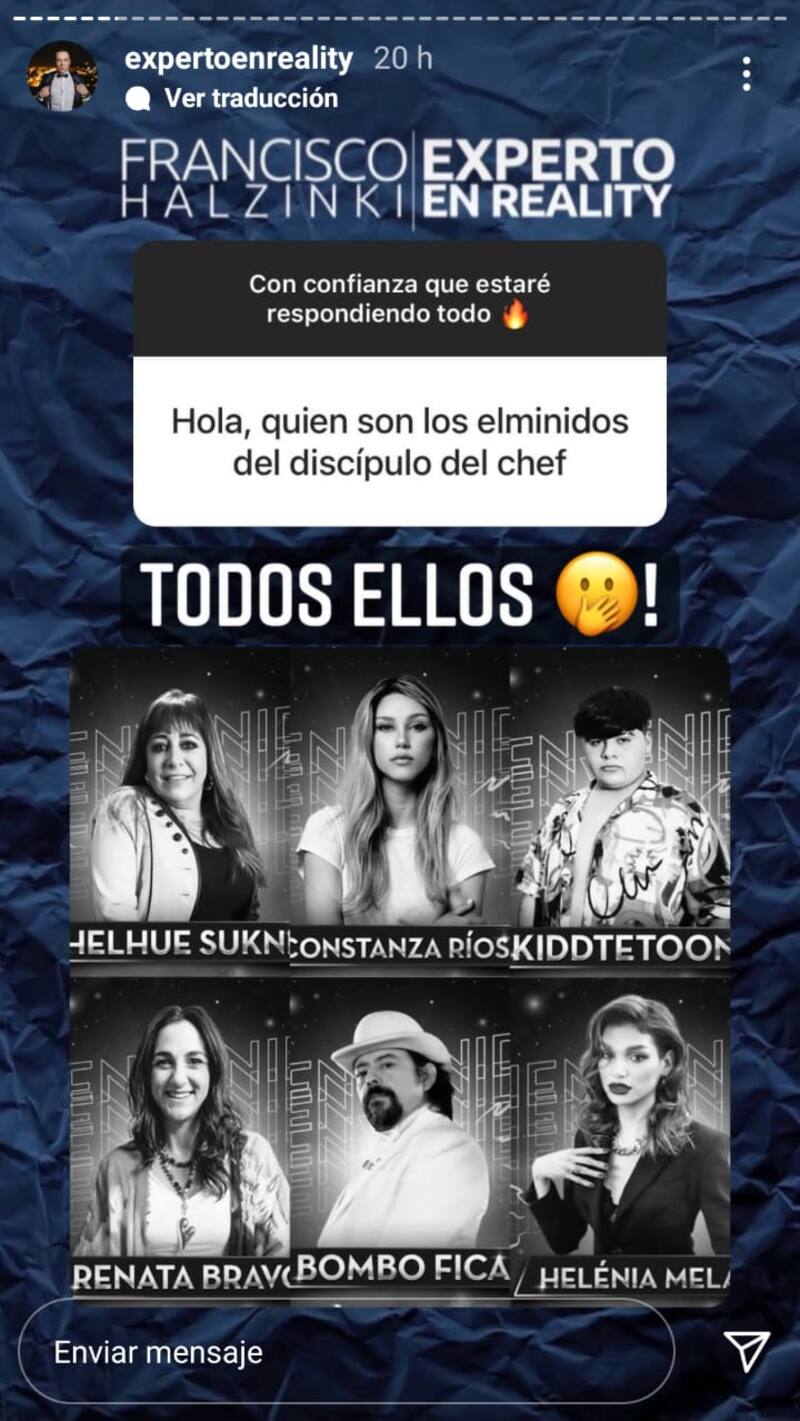The width and height of the screenshot is (800, 1421).
Task: Open the story overflow menu
Action: [x=746, y=74]
